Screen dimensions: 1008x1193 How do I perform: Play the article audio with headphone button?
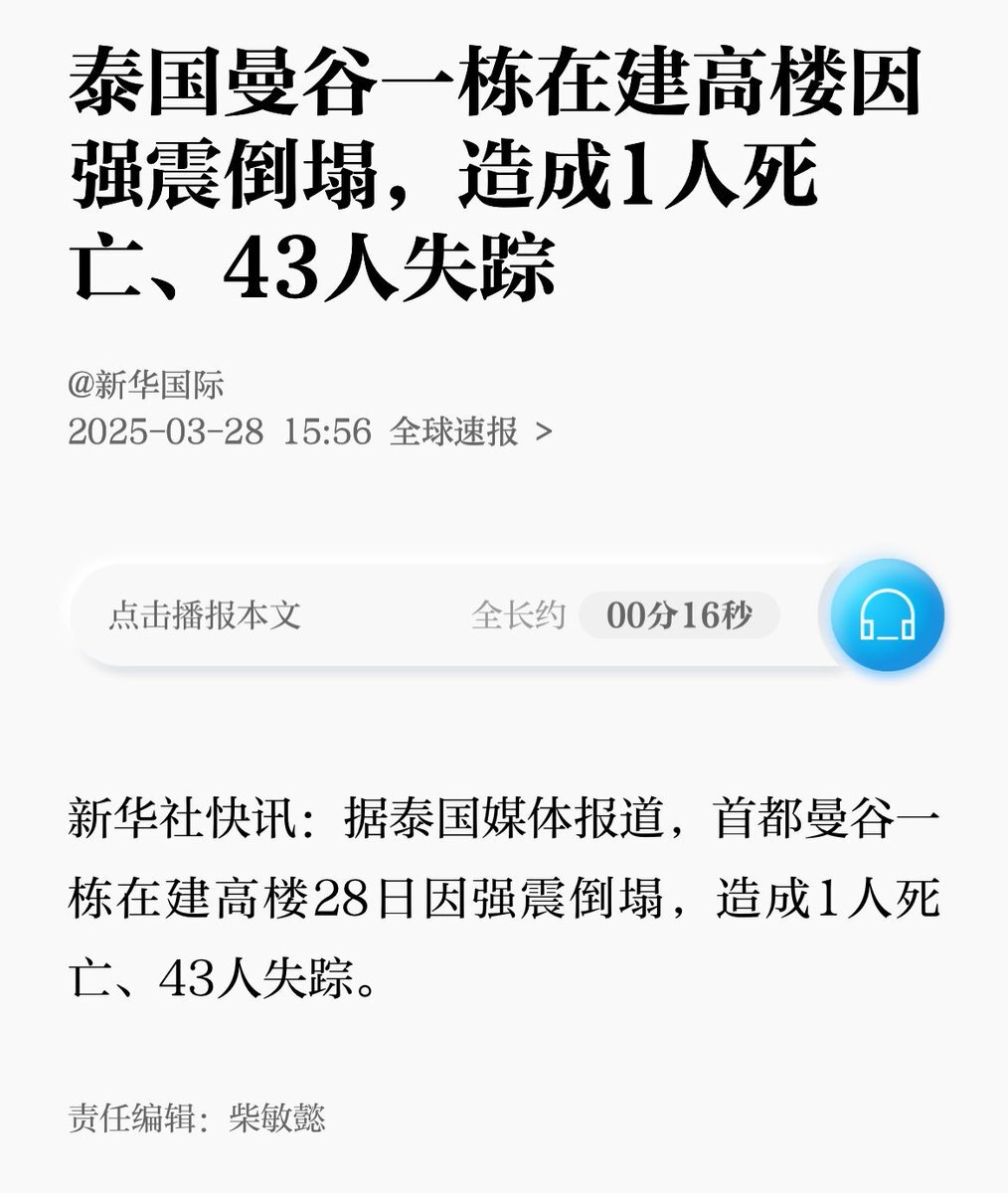pos(887,615)
